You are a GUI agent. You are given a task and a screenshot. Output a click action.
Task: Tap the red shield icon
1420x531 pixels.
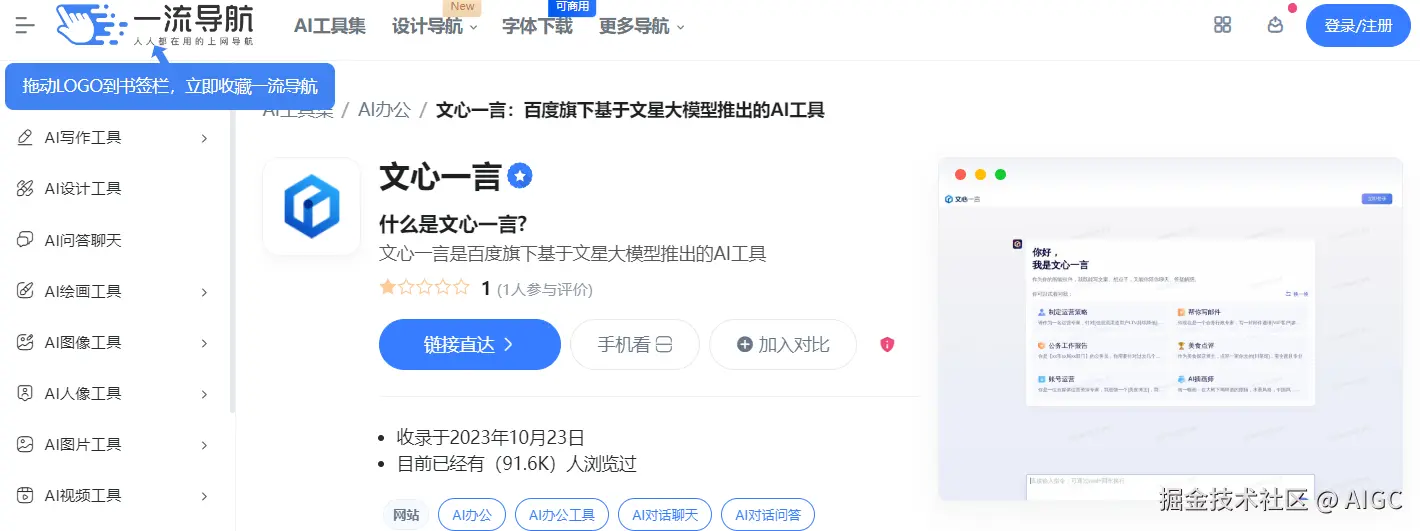[886, 345]
